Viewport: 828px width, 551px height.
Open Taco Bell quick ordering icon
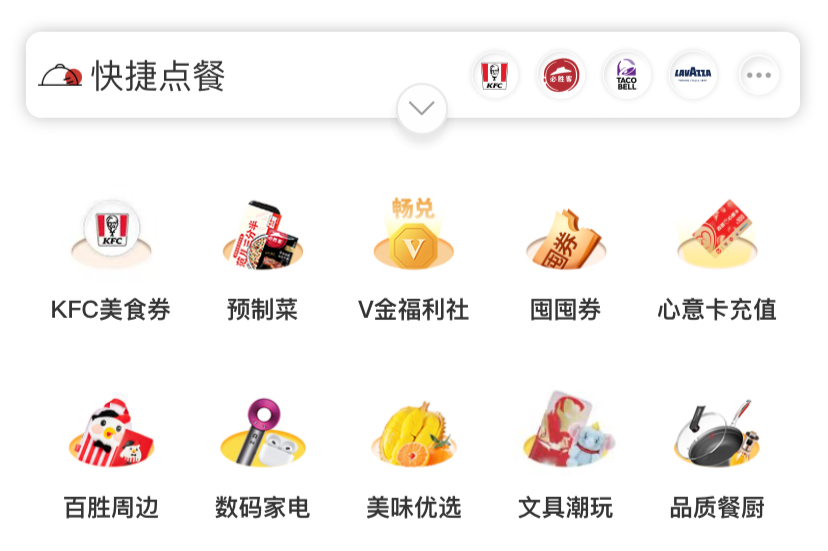click(x=627, y=75)
